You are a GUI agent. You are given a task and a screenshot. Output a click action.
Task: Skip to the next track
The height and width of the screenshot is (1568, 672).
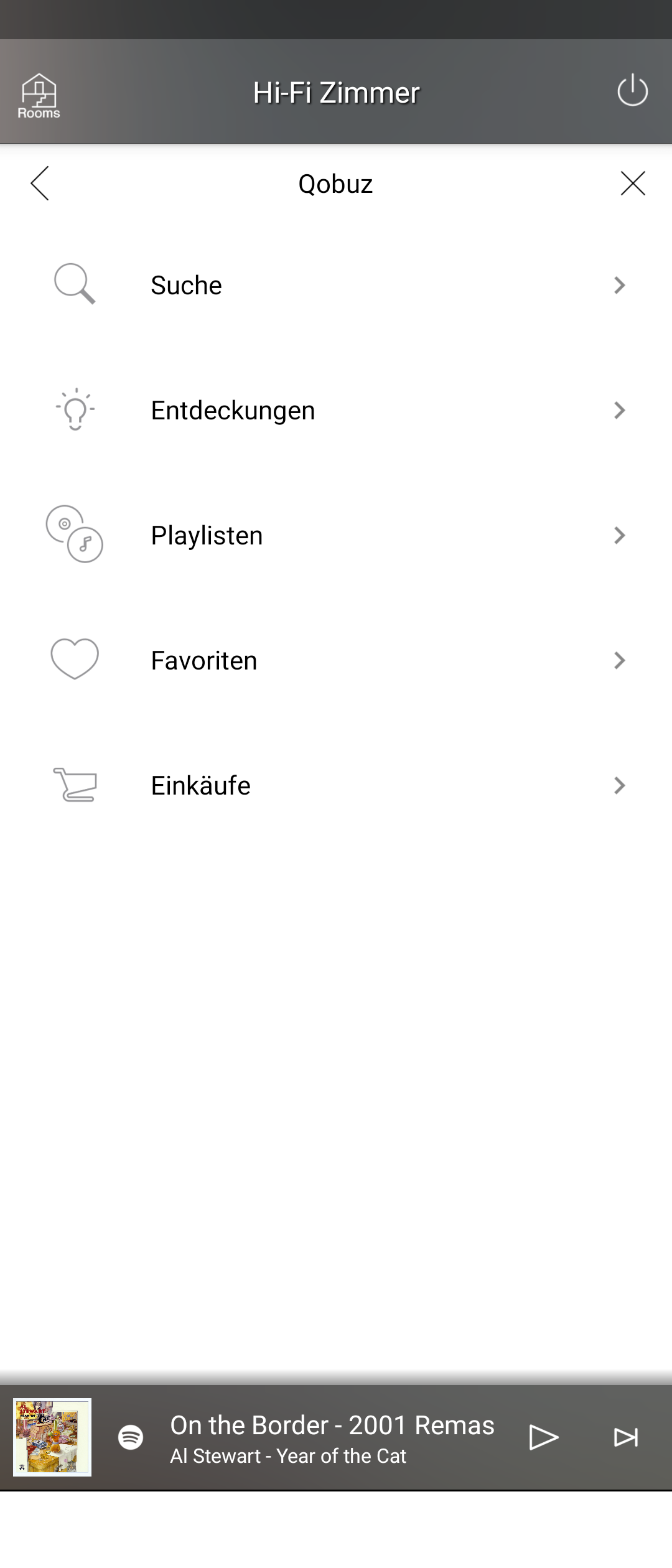(x=625, y=1437)
